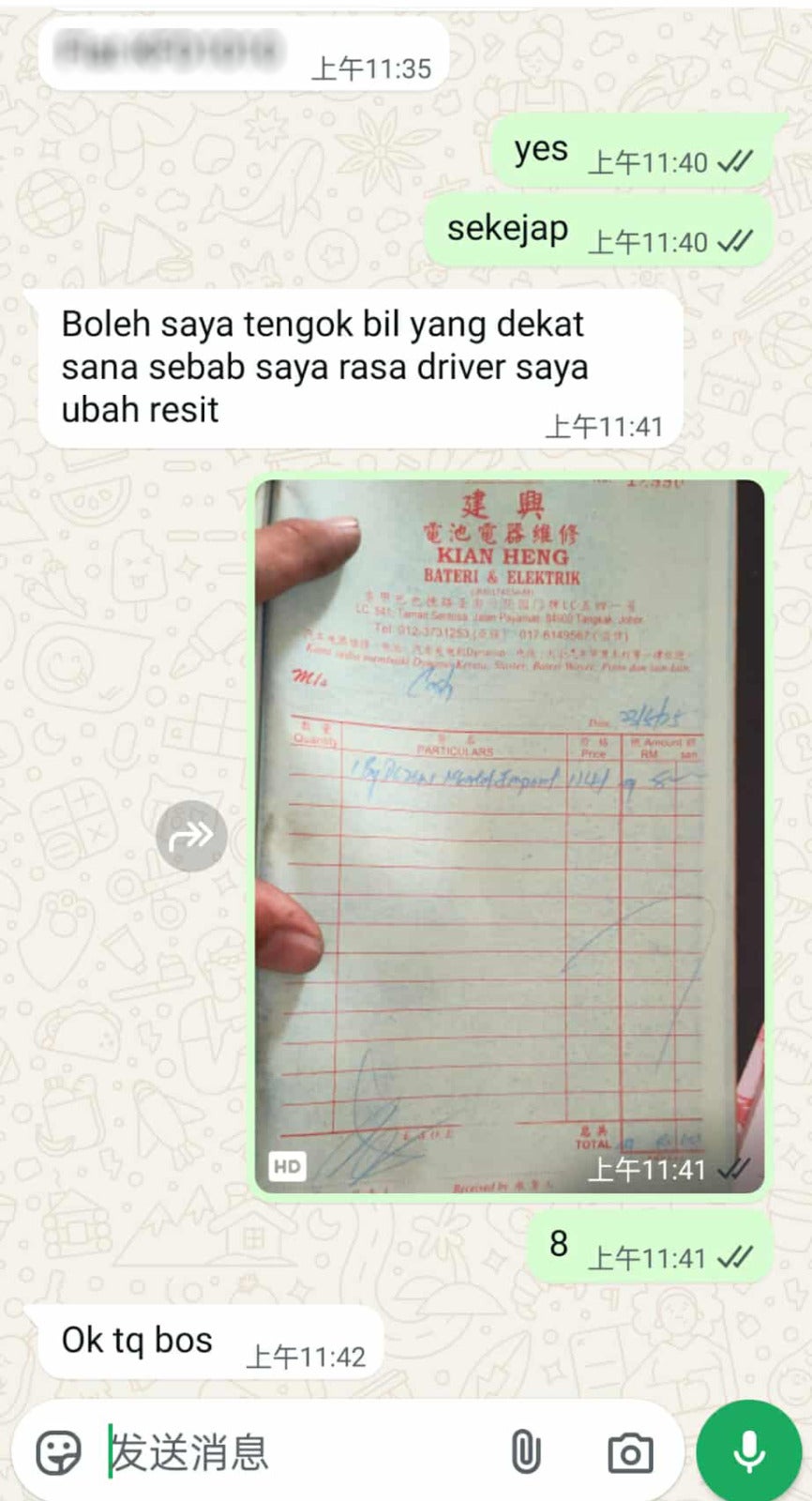This screenshot has height=1501, width=812.
Task: Open the camera from the message bar
Action: pyautogui.click(x=630, y=1452)
